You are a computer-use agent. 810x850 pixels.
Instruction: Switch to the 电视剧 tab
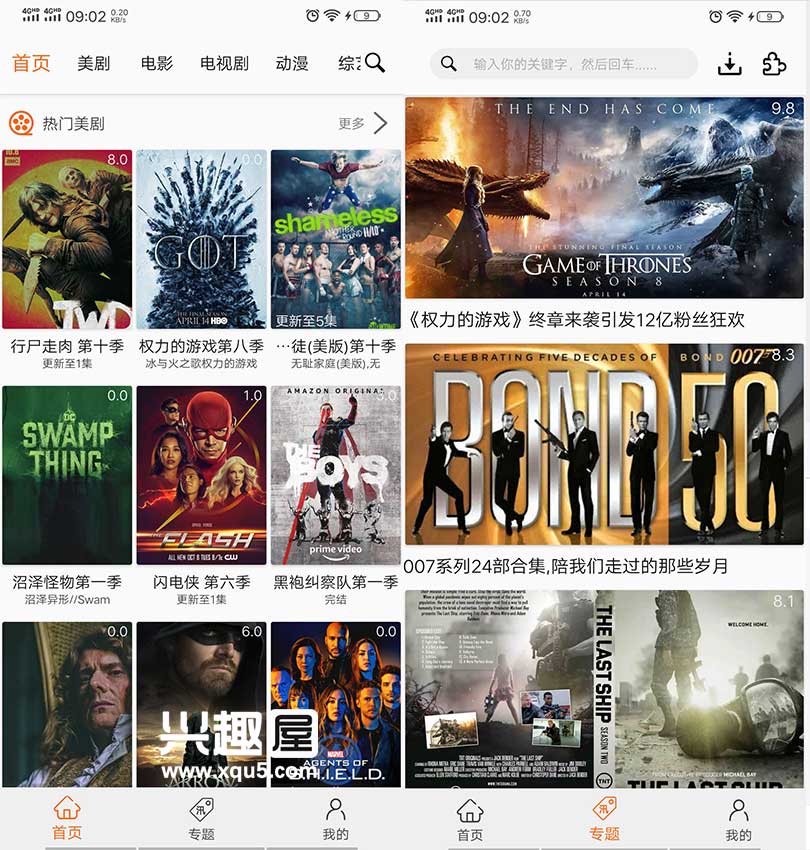point(223,63)
